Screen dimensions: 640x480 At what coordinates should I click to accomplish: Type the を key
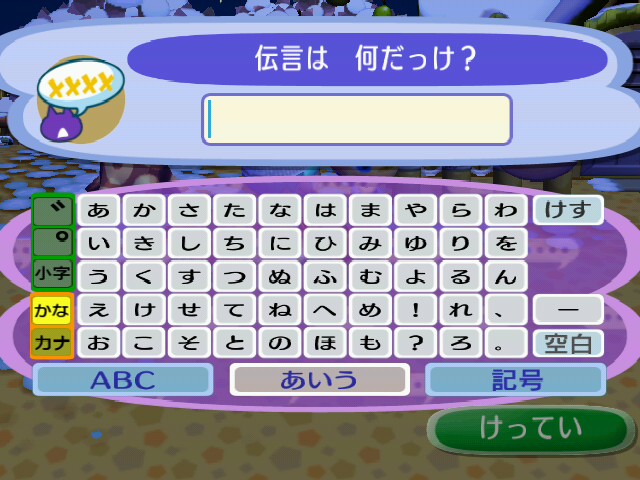pyautogui.click(x=507, y=243)
